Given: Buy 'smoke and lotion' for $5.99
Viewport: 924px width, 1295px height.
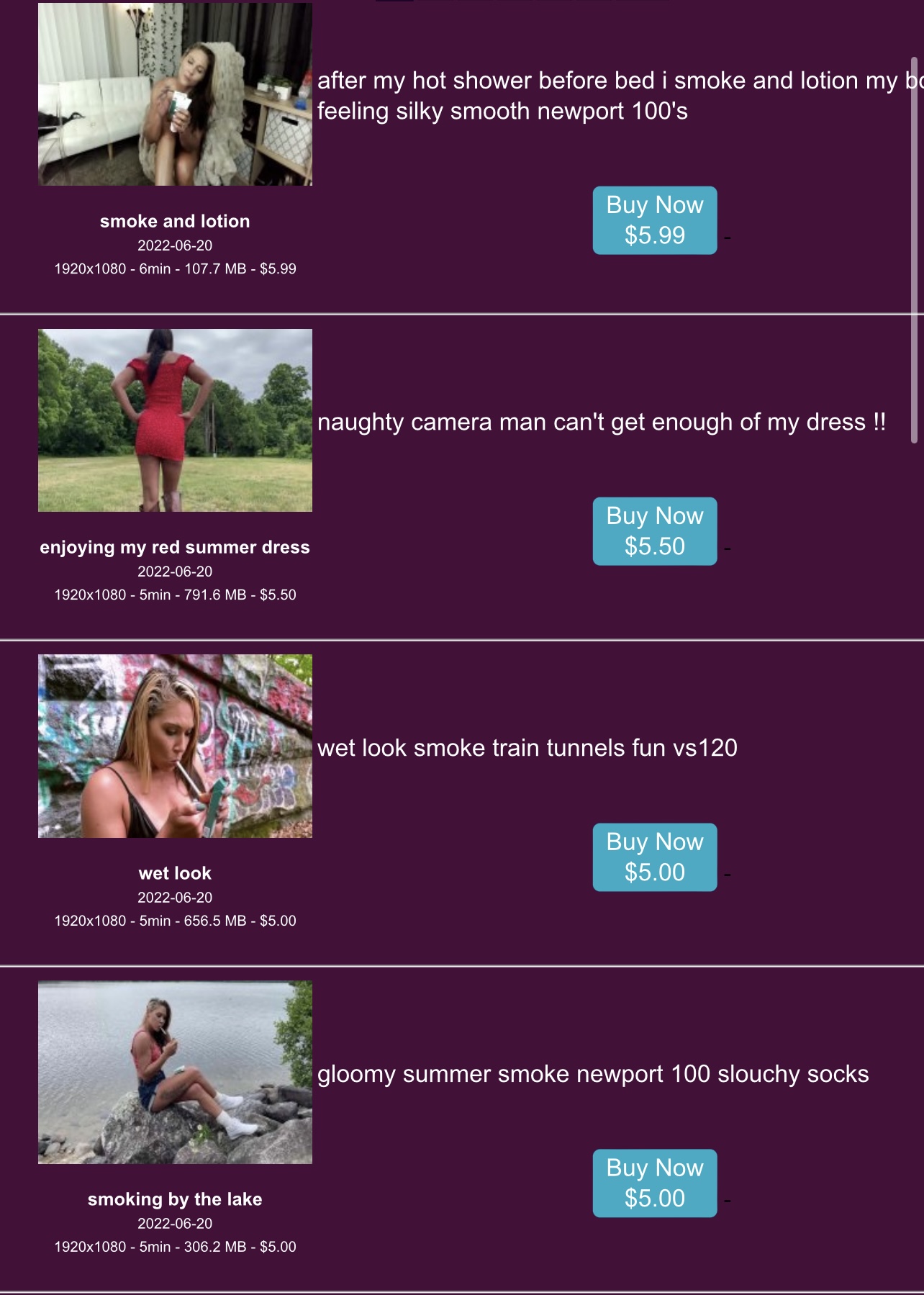Looking at the screenshot, I should pos(654,220).
